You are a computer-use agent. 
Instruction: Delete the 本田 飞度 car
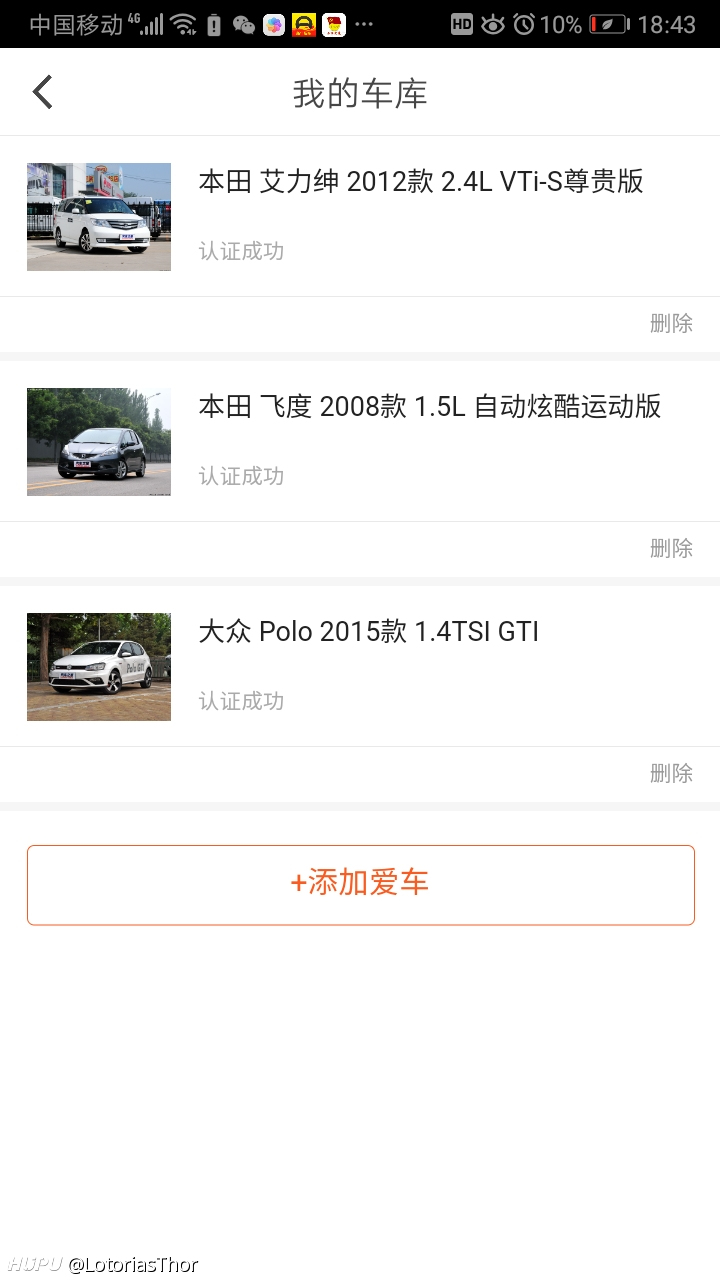coord(671,548)
